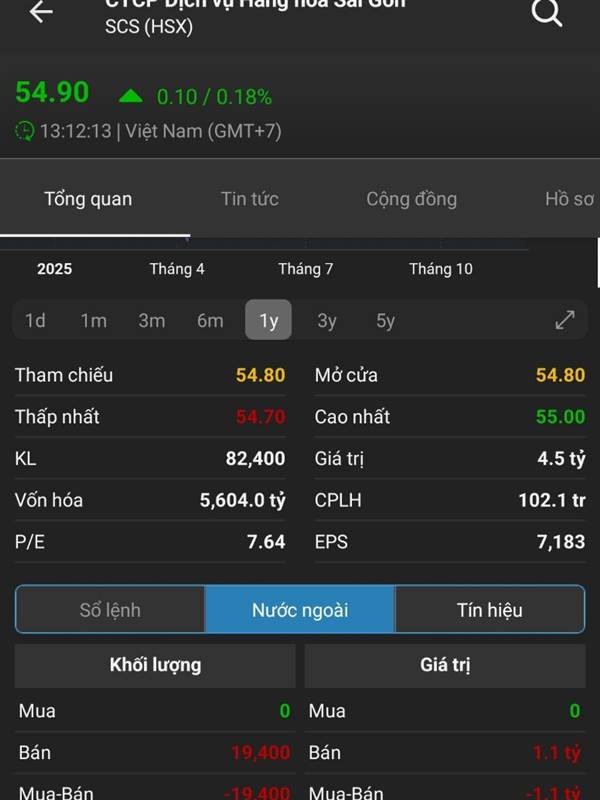Image resolution: width=600 pixels, height=800 pixels.
Task: Set chart range to 1d
Action: coord(35,320)
